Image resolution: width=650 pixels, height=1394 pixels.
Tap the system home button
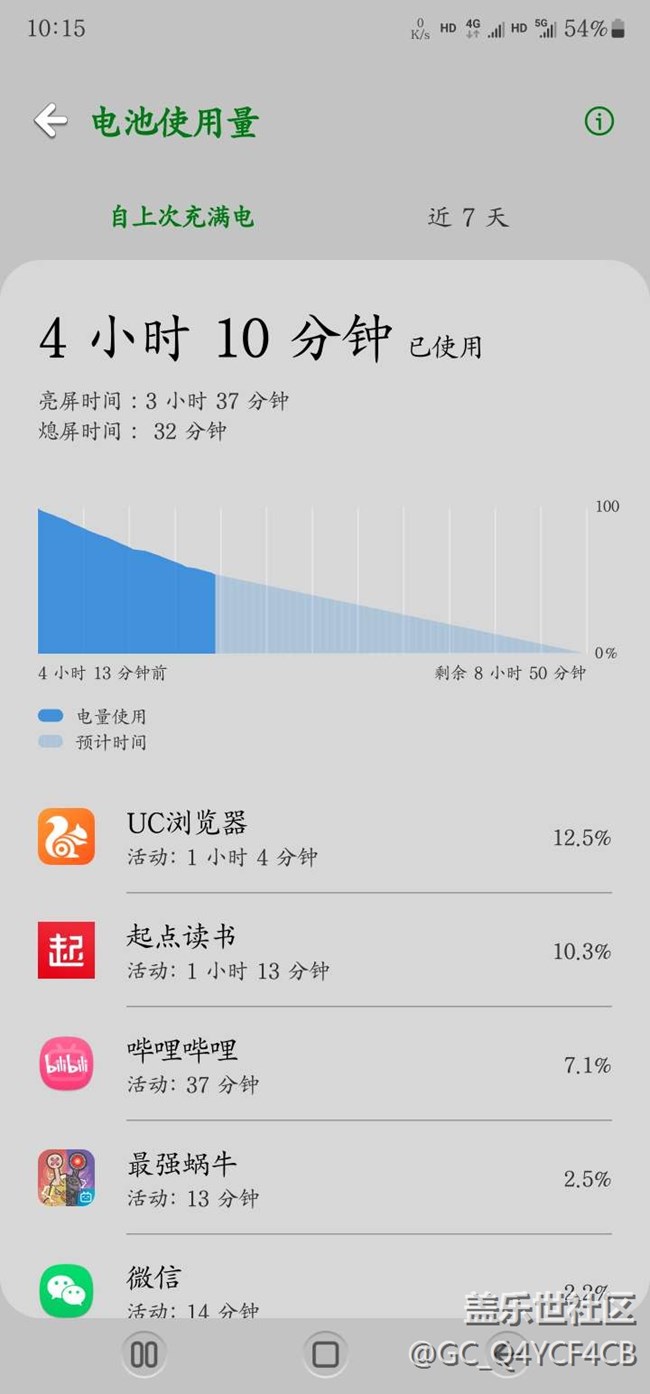pyautogui.click(x=325, y=1355)
